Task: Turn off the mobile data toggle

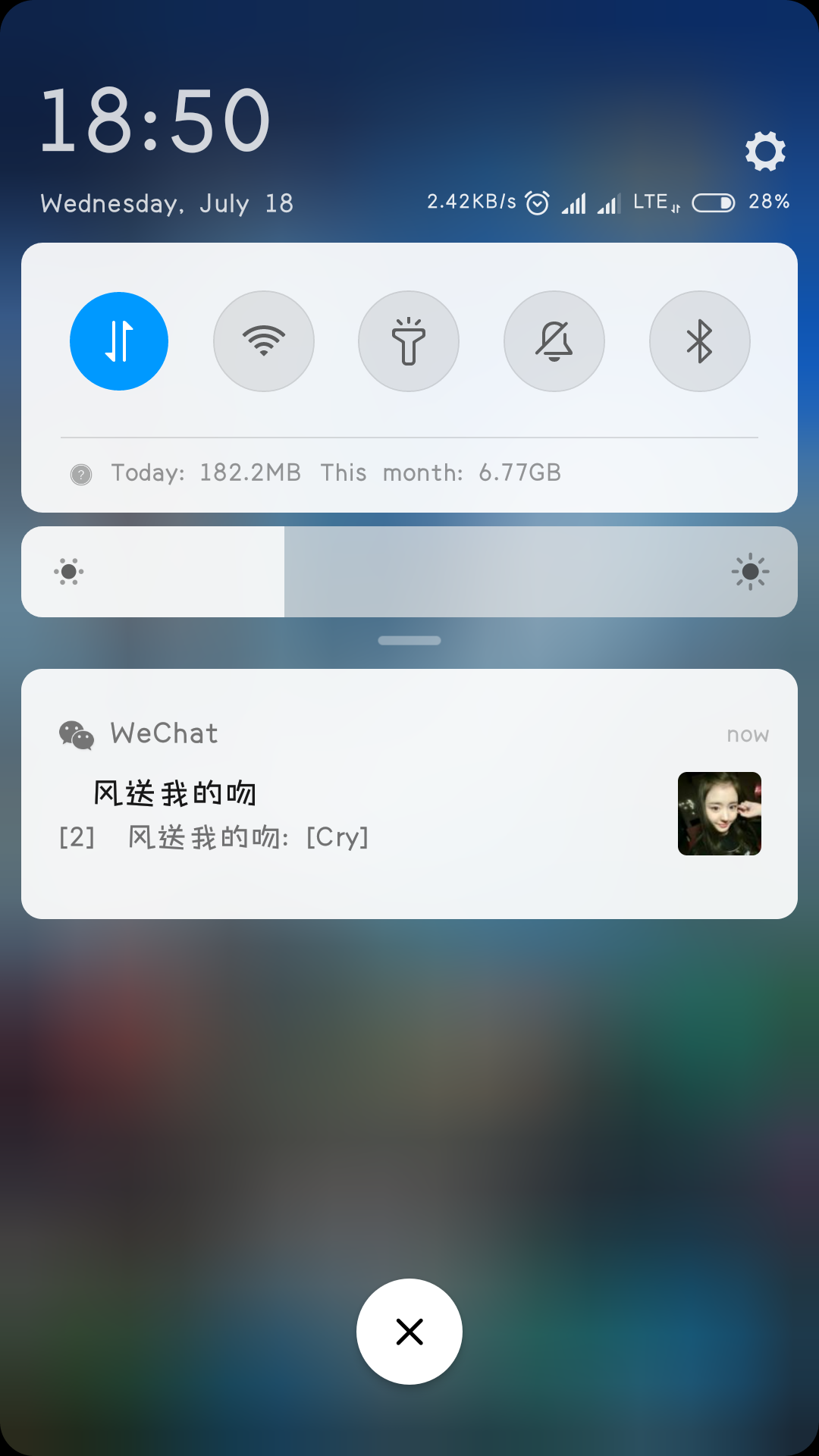Action: (119, 341)
